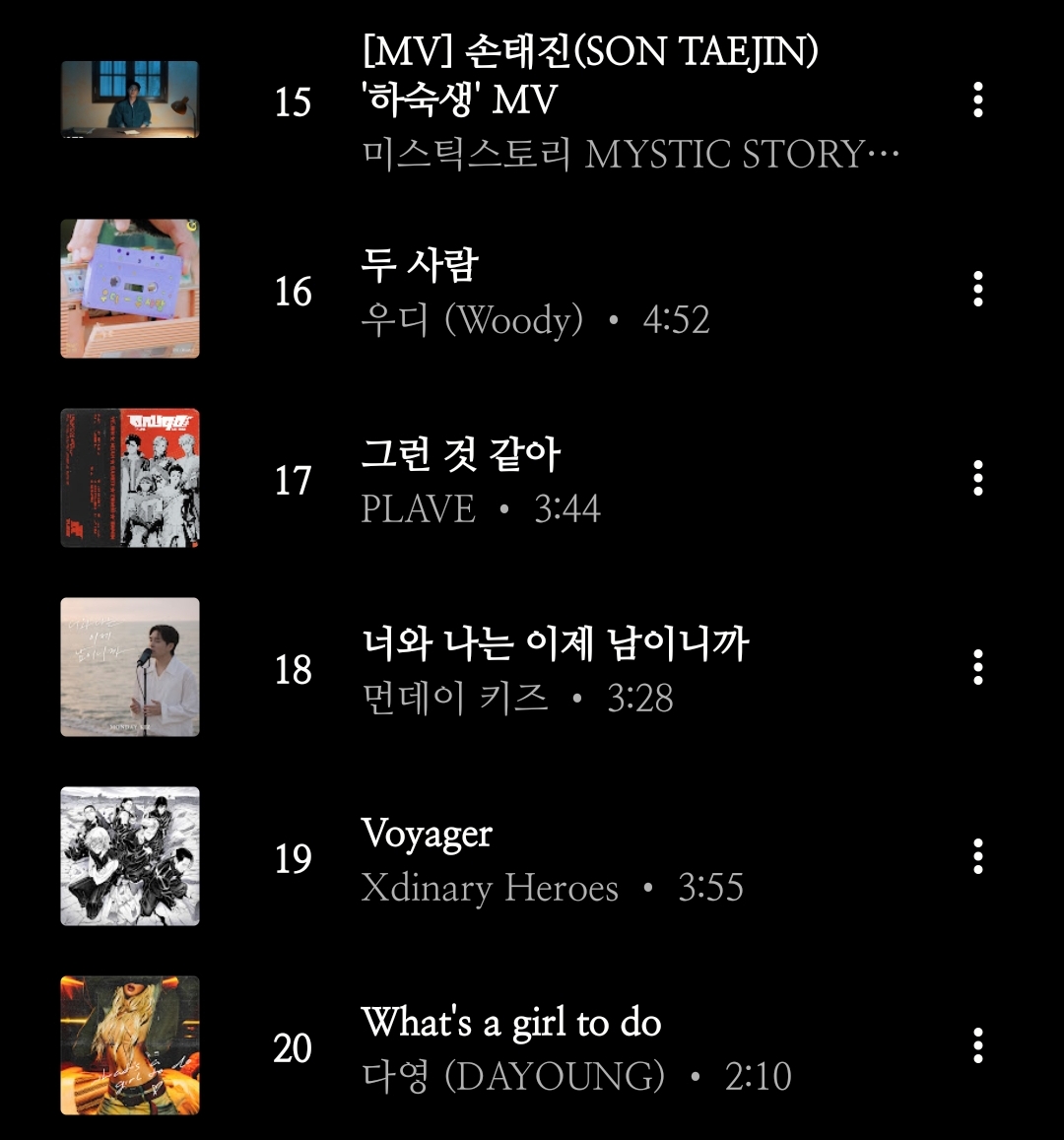View the artist Xdinary Heroes

click(491, 888)
